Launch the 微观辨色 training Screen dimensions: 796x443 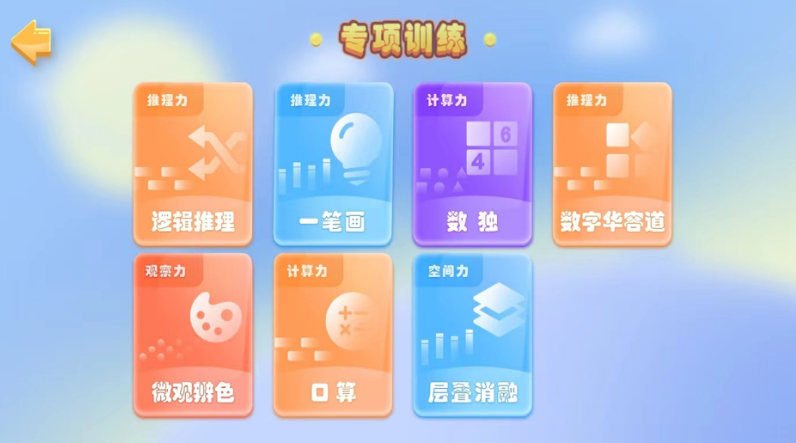click(192, 335)
